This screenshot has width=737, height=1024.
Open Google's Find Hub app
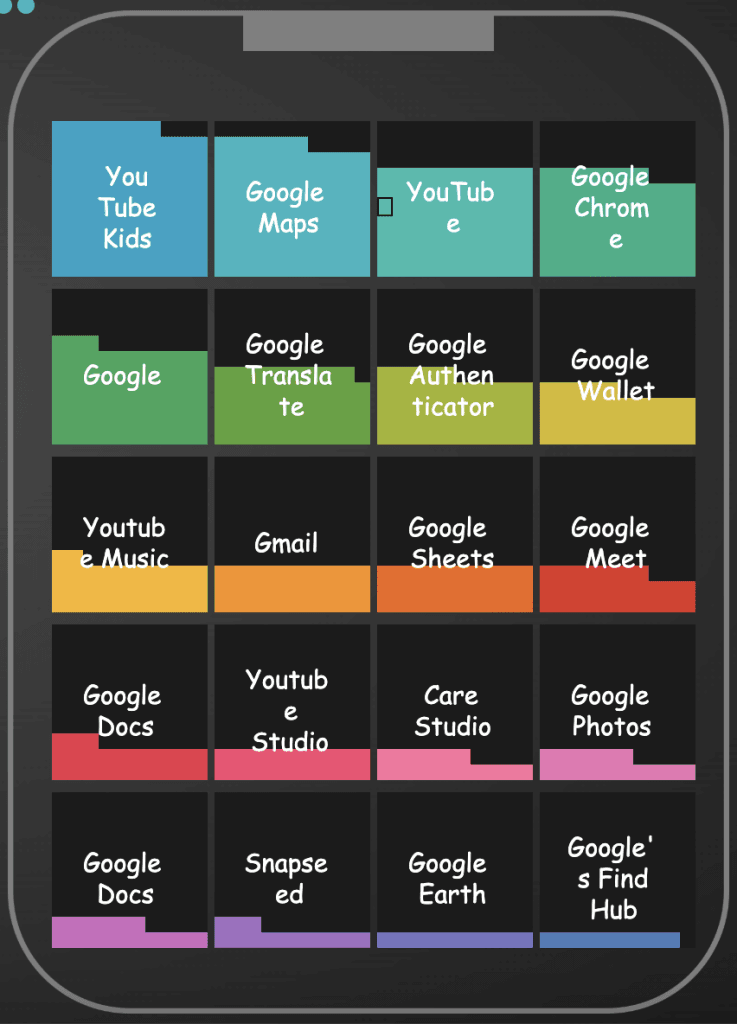[617, 868]
